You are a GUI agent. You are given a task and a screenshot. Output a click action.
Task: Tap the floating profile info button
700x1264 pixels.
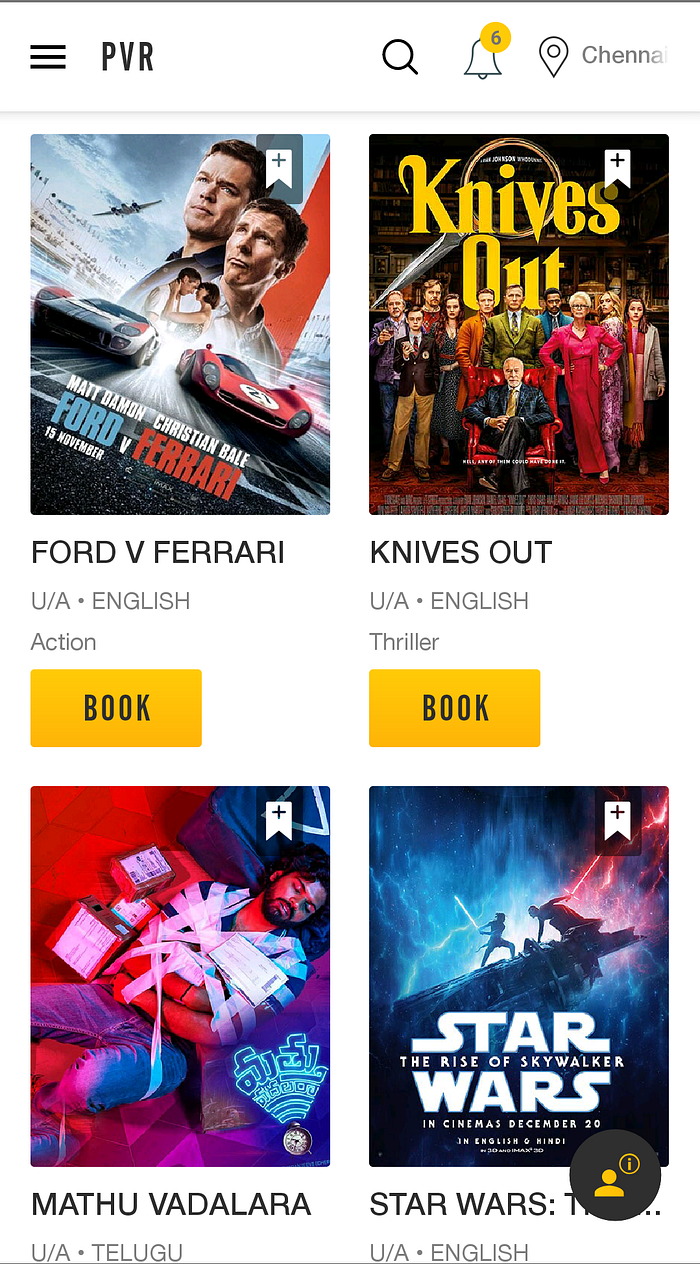click(615, 1176)
